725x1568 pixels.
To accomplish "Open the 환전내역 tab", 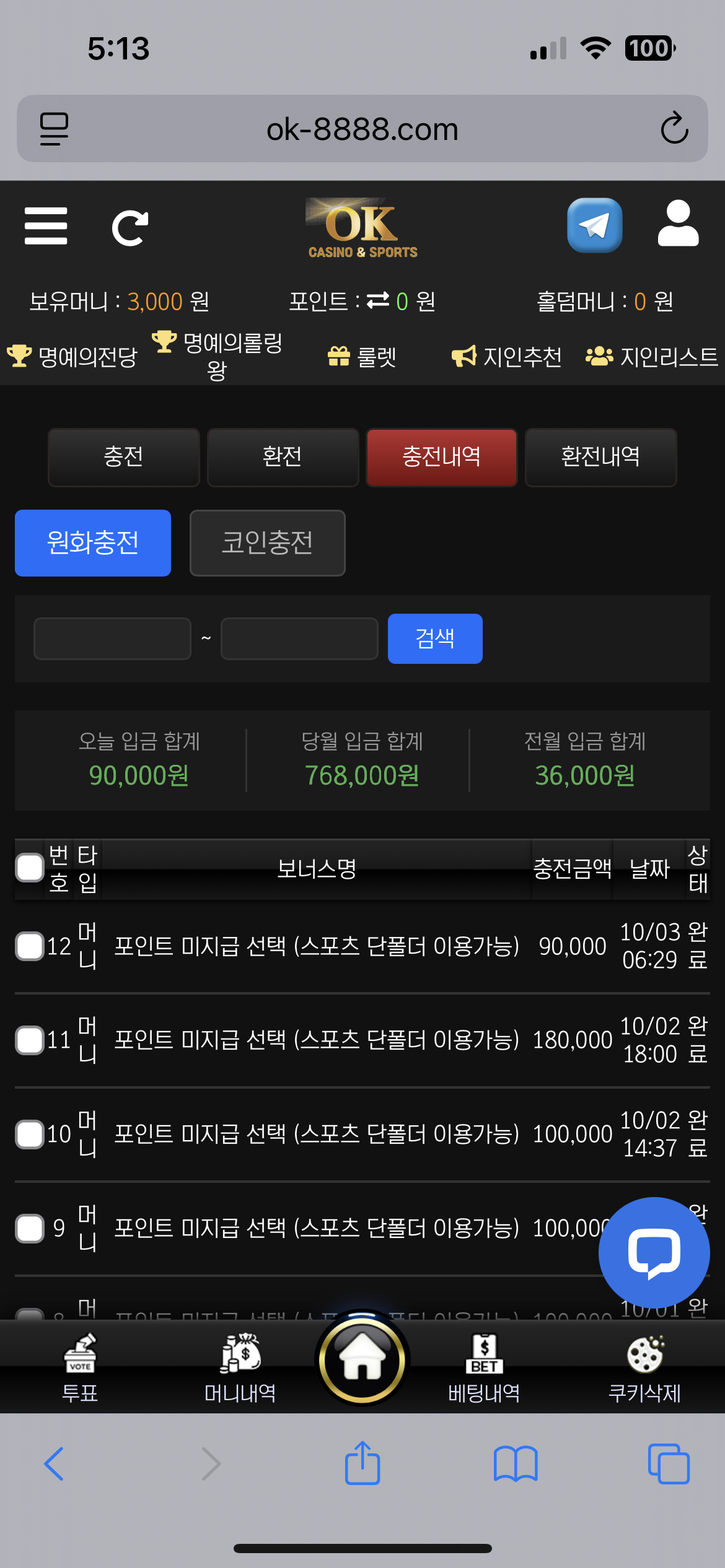I will 600,457.
